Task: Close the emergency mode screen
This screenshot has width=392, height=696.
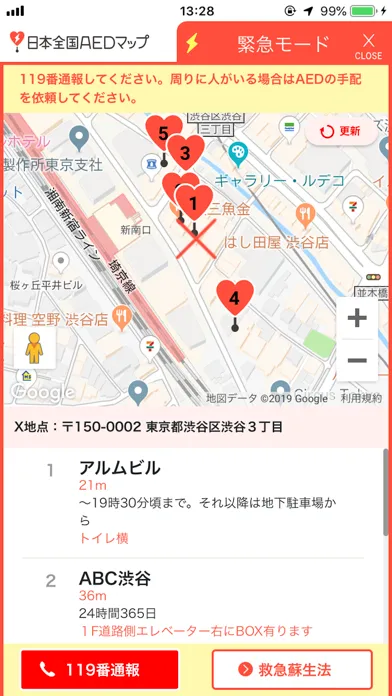Action: pos(368,46)
